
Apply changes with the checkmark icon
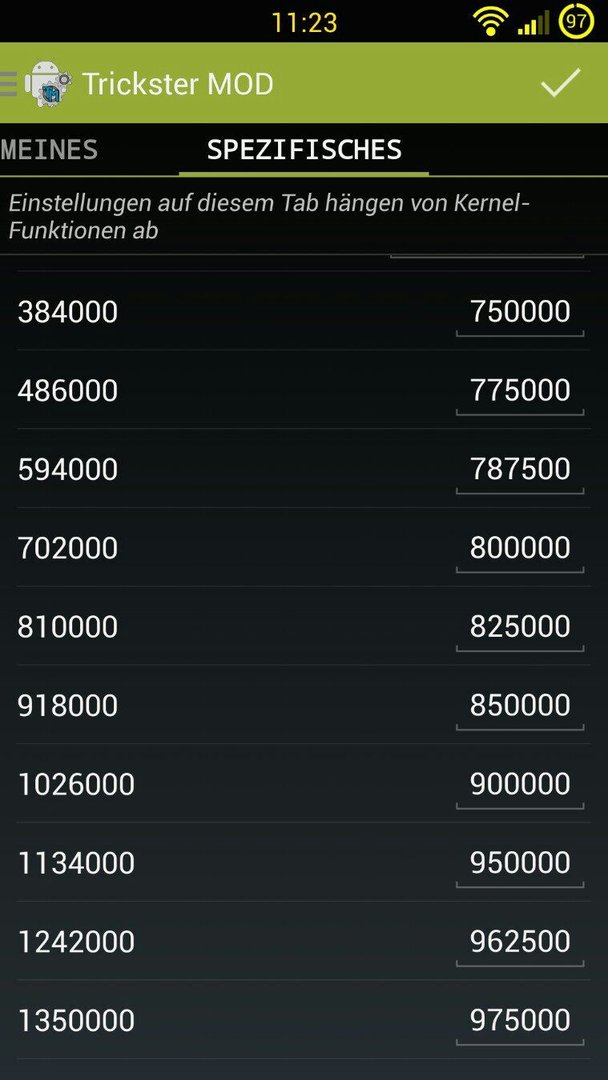[561, 83]
